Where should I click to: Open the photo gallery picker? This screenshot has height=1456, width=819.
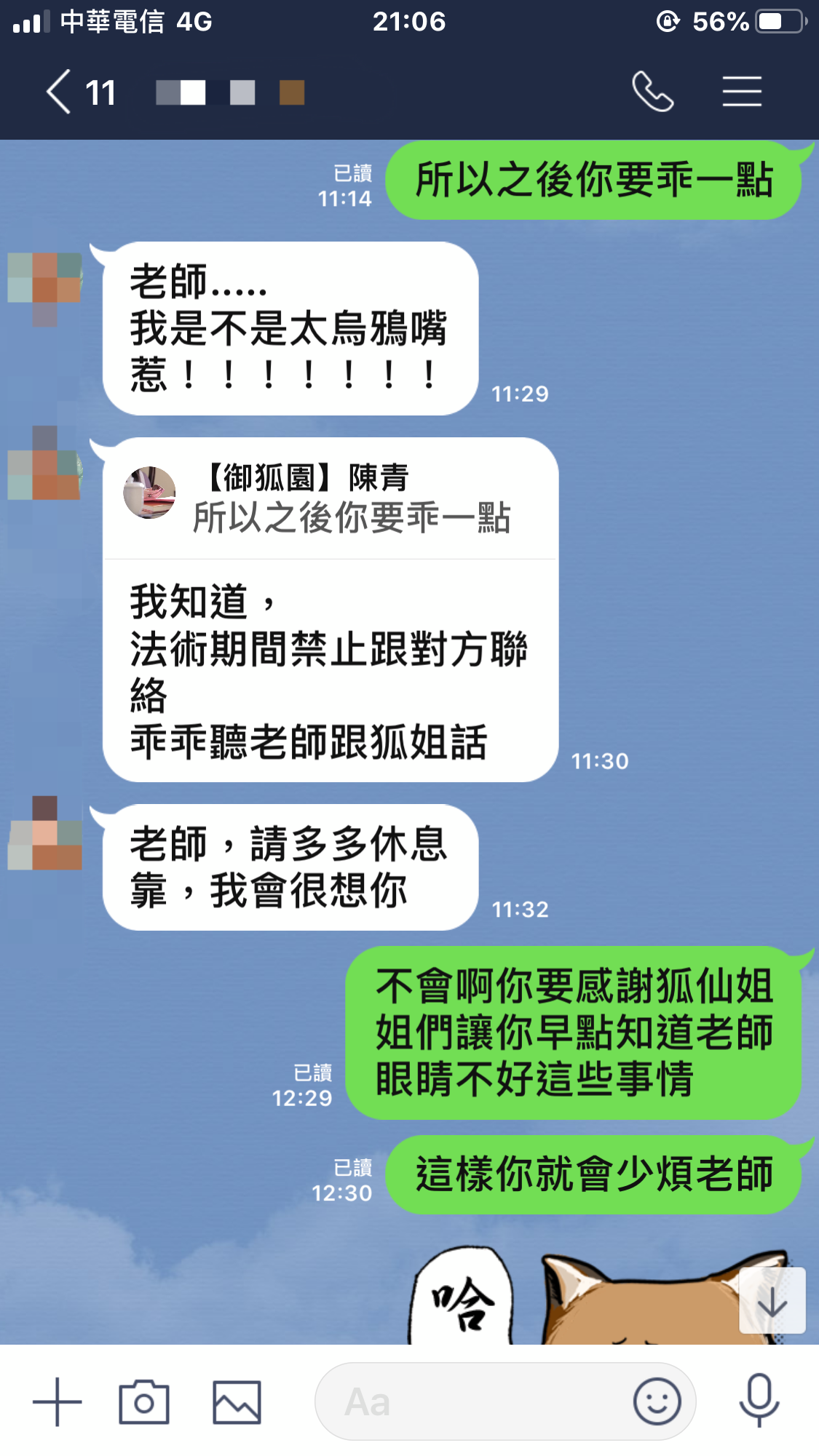(x=237, y=1401)
